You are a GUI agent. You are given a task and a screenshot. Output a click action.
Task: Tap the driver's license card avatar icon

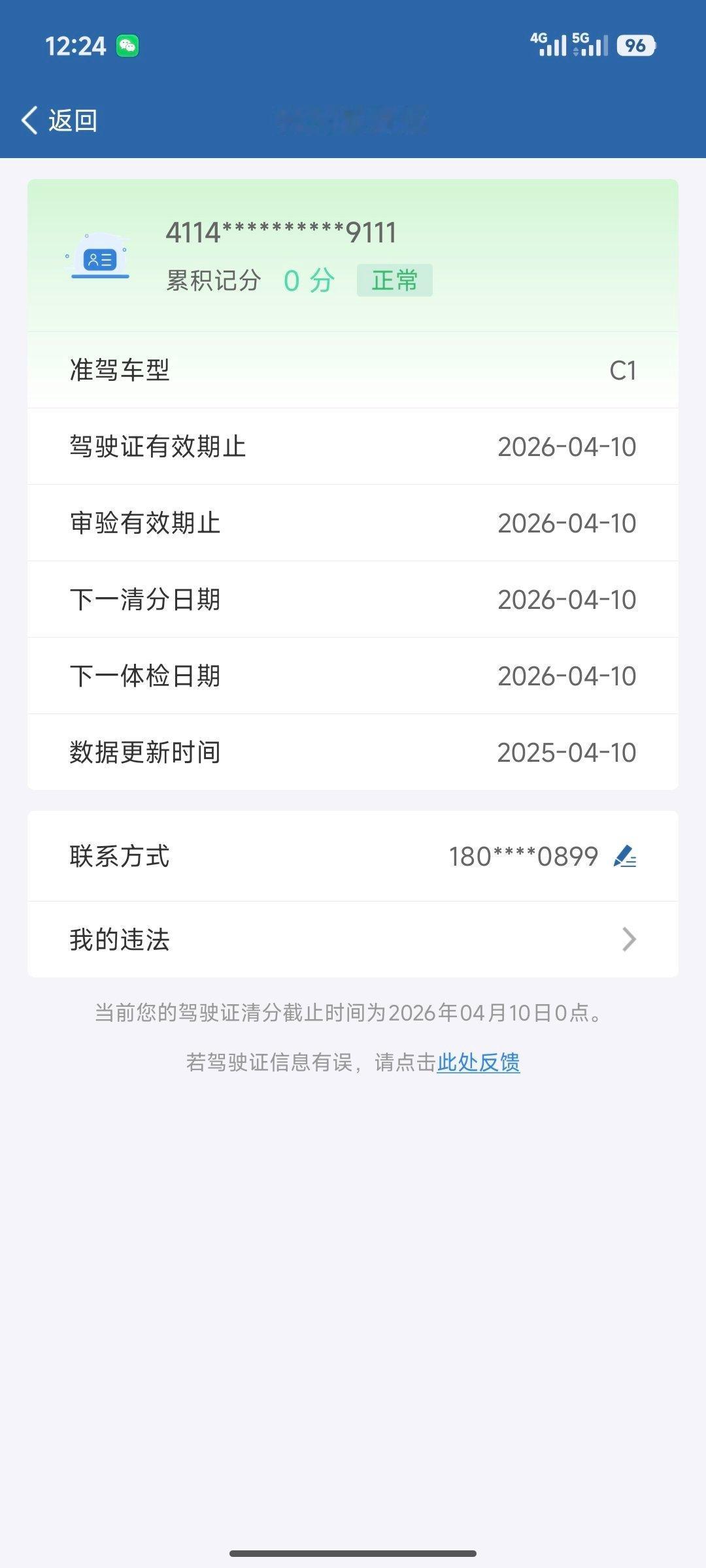98,260
